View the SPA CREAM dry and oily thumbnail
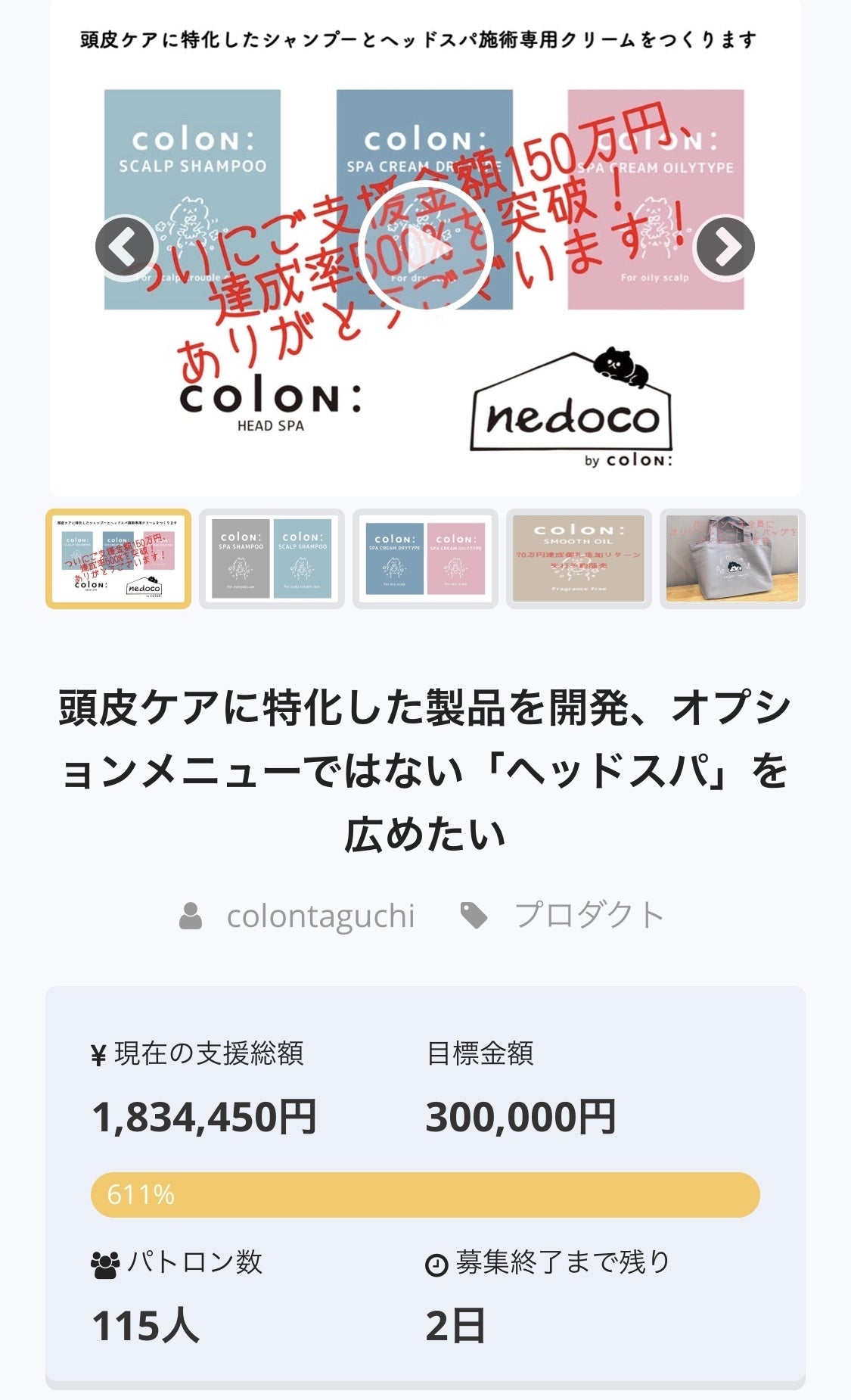 click(x=425, y=558)
